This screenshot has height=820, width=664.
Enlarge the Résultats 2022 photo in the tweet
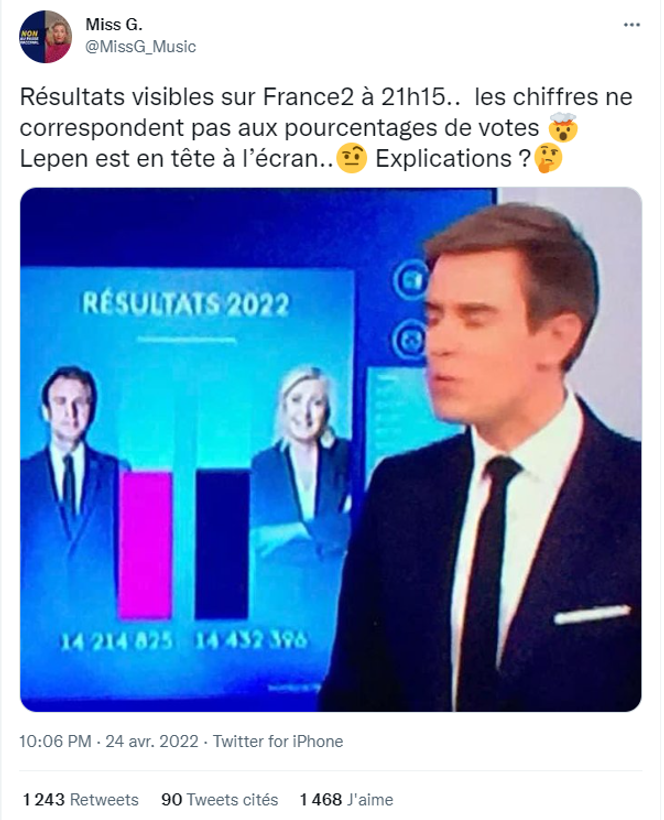331,450
